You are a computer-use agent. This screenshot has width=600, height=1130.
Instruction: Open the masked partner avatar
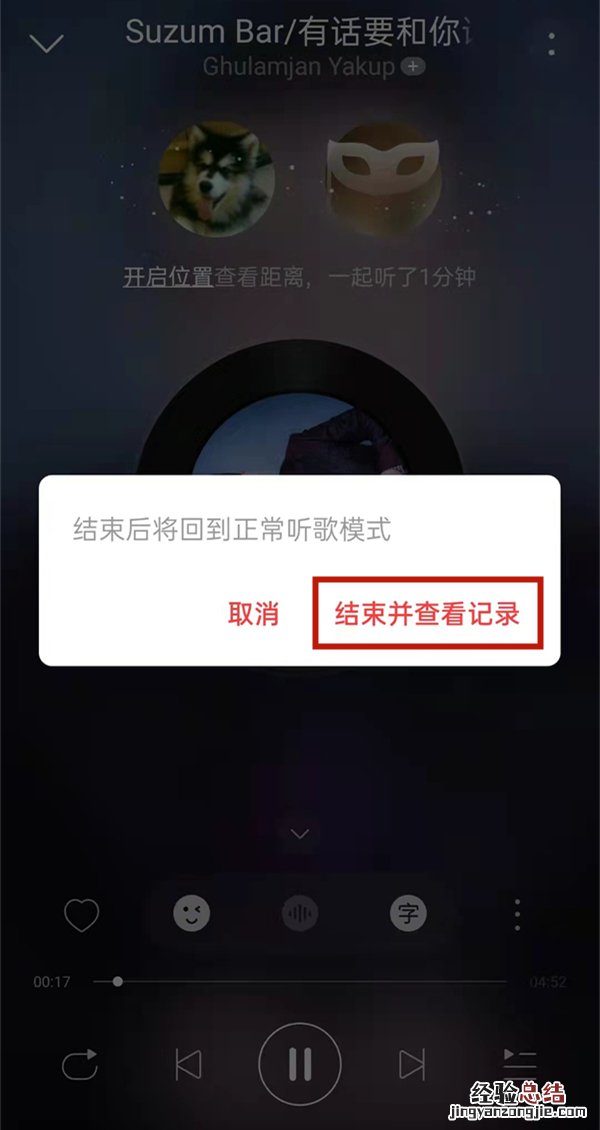click(x=385, y=180)
